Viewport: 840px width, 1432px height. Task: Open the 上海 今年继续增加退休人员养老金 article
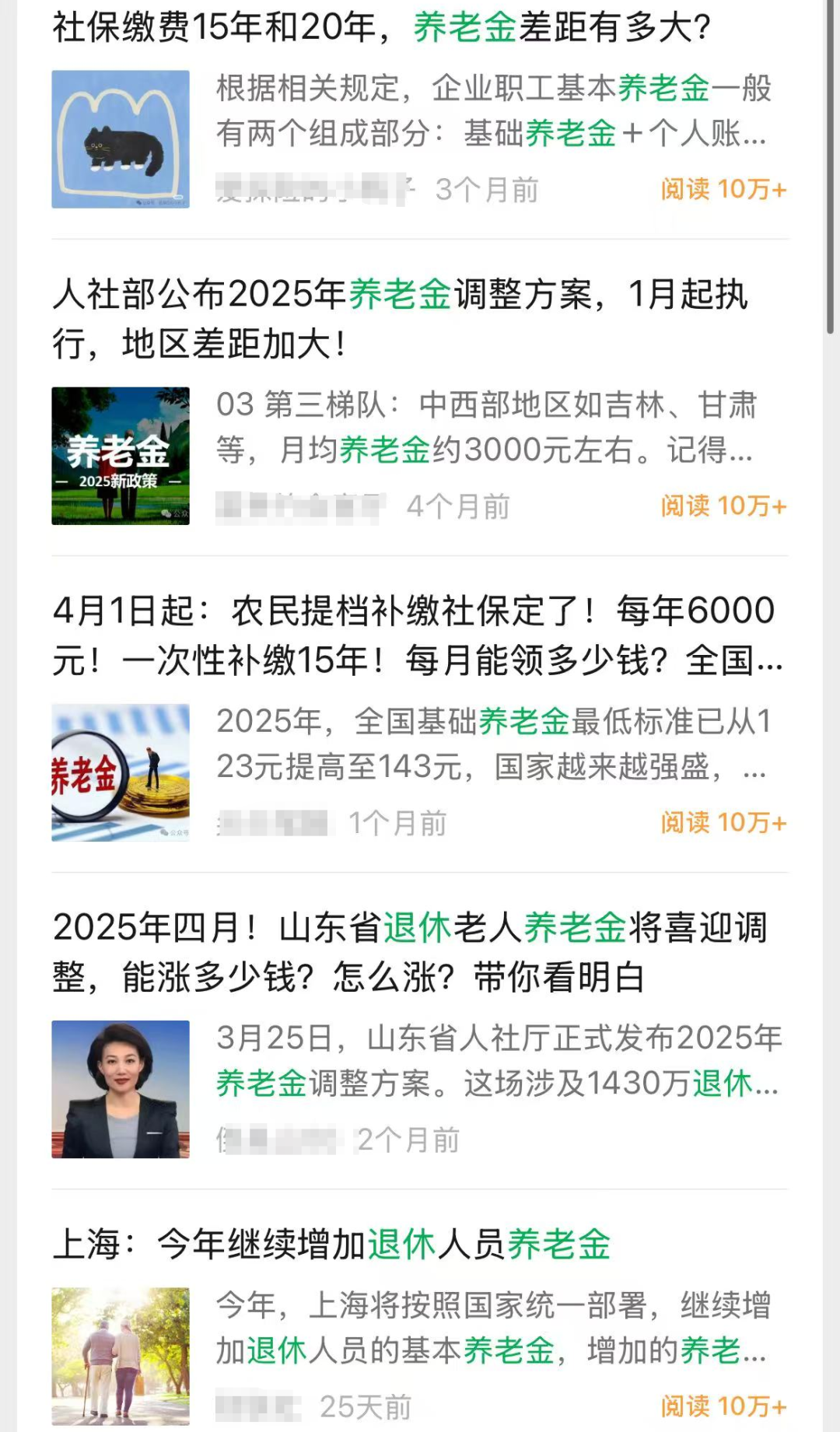tap(332, 1244)
